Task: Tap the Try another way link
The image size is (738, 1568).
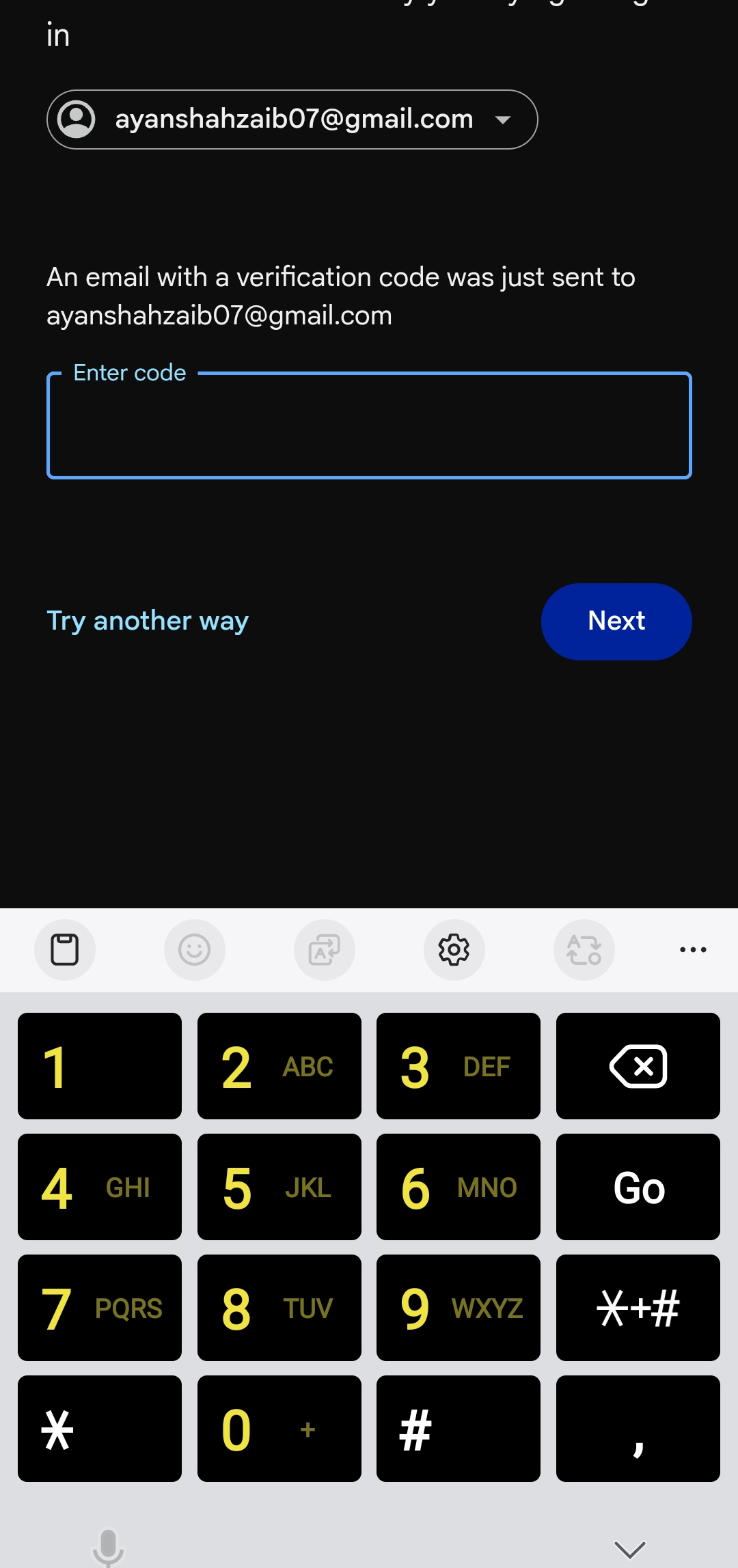Action: coord(148,621)
